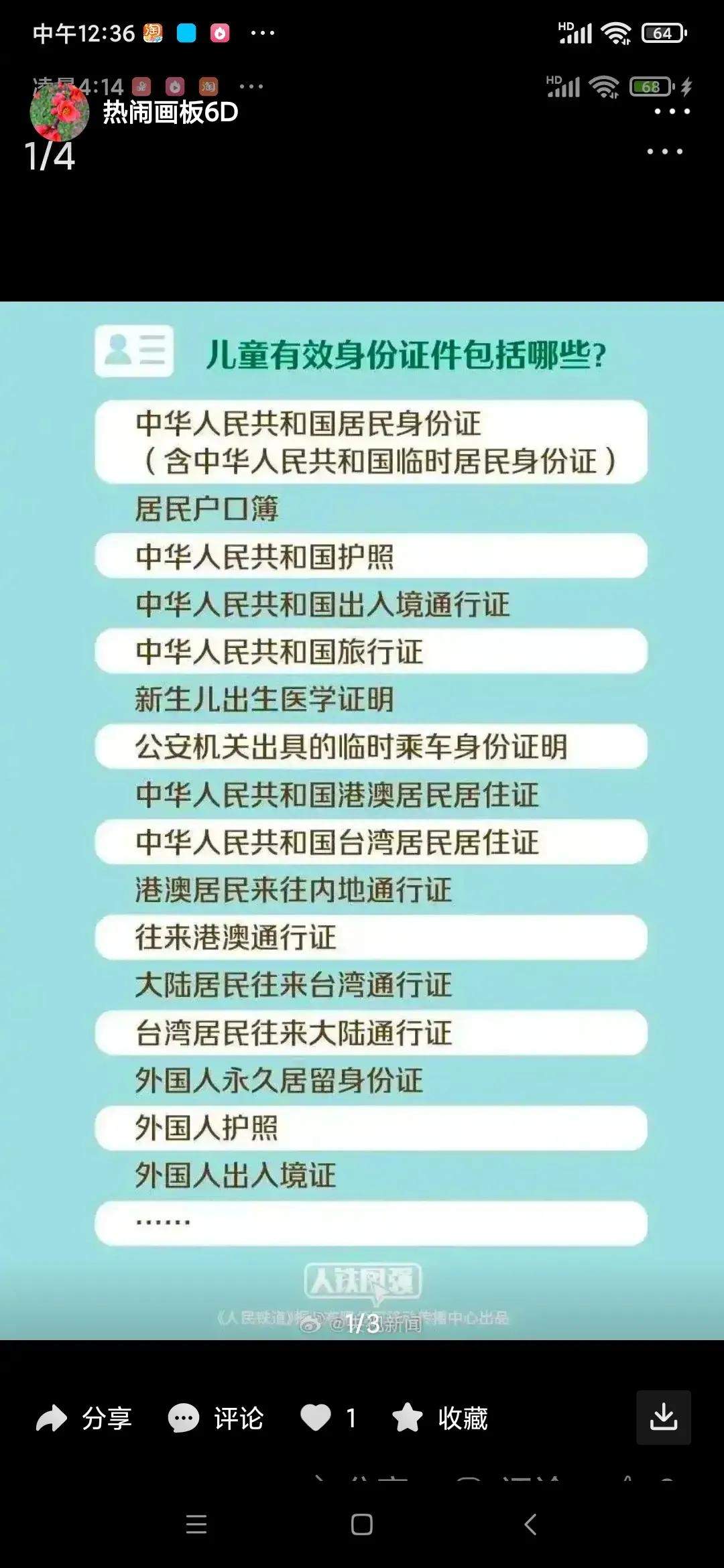Add this post to favorites
This screenshot has width=724, height=1568.
pyautogui.click(x=440, y=1418)
